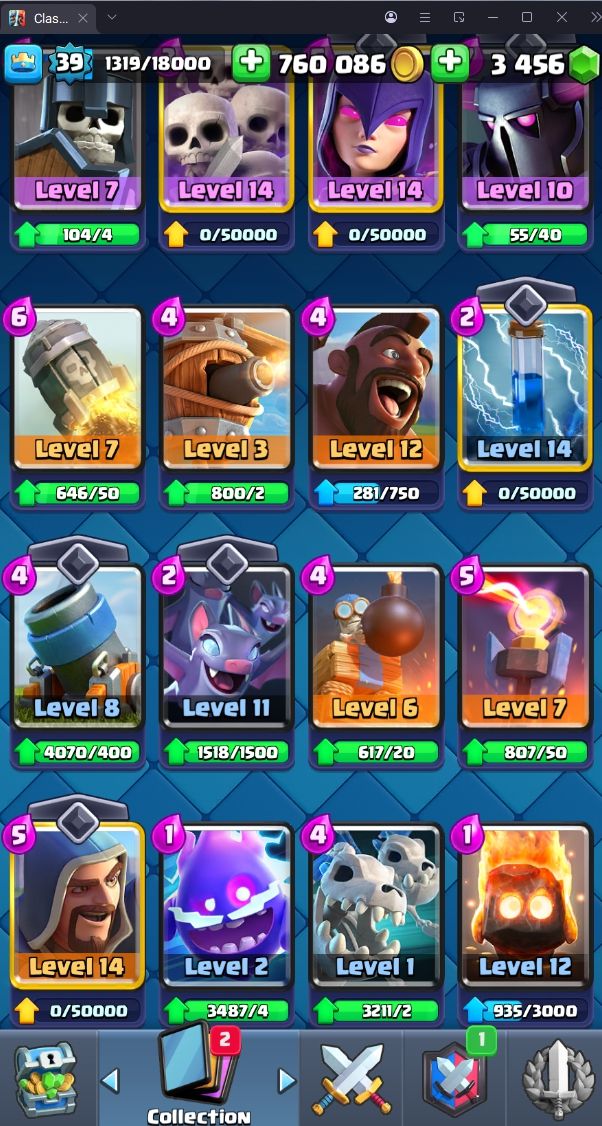Image resolution: width=602 pixels, height=1126 pixels.
Task: Select the Electro Spirit card at Level 2
Action: (x=227, y=905)
